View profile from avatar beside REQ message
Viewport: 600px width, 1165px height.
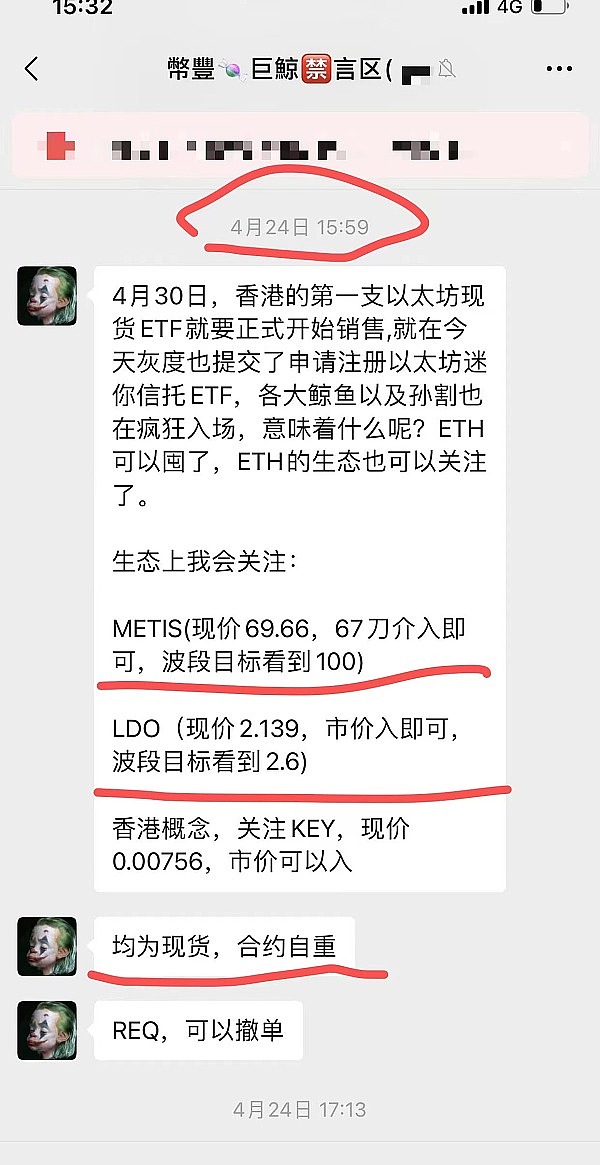47,1030
